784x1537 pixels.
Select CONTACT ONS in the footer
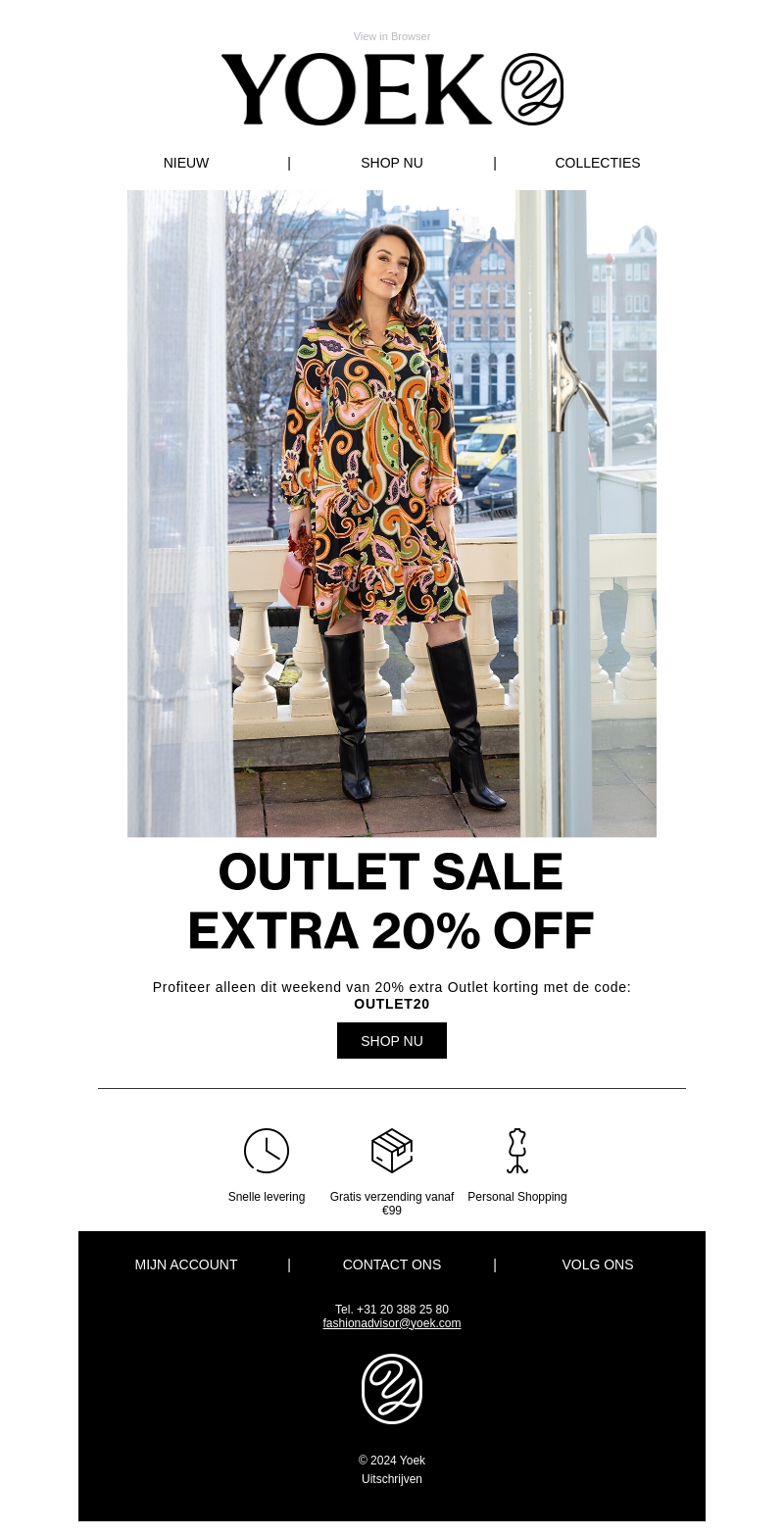pyautogui.click(x=391, y=1264)
